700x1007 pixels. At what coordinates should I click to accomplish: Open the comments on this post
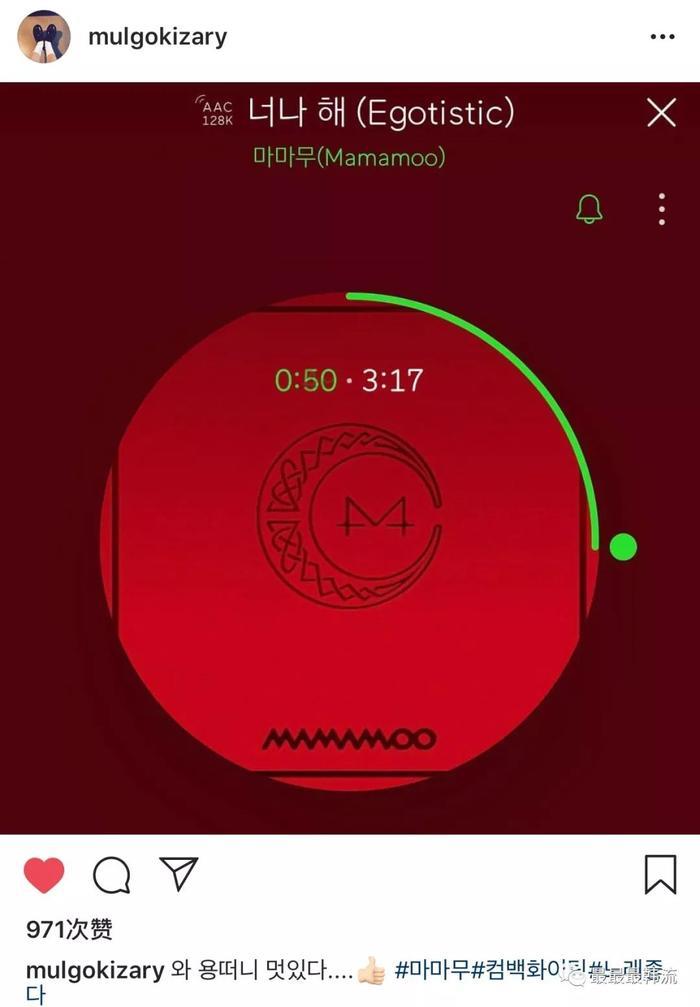[x=111, y=875]
